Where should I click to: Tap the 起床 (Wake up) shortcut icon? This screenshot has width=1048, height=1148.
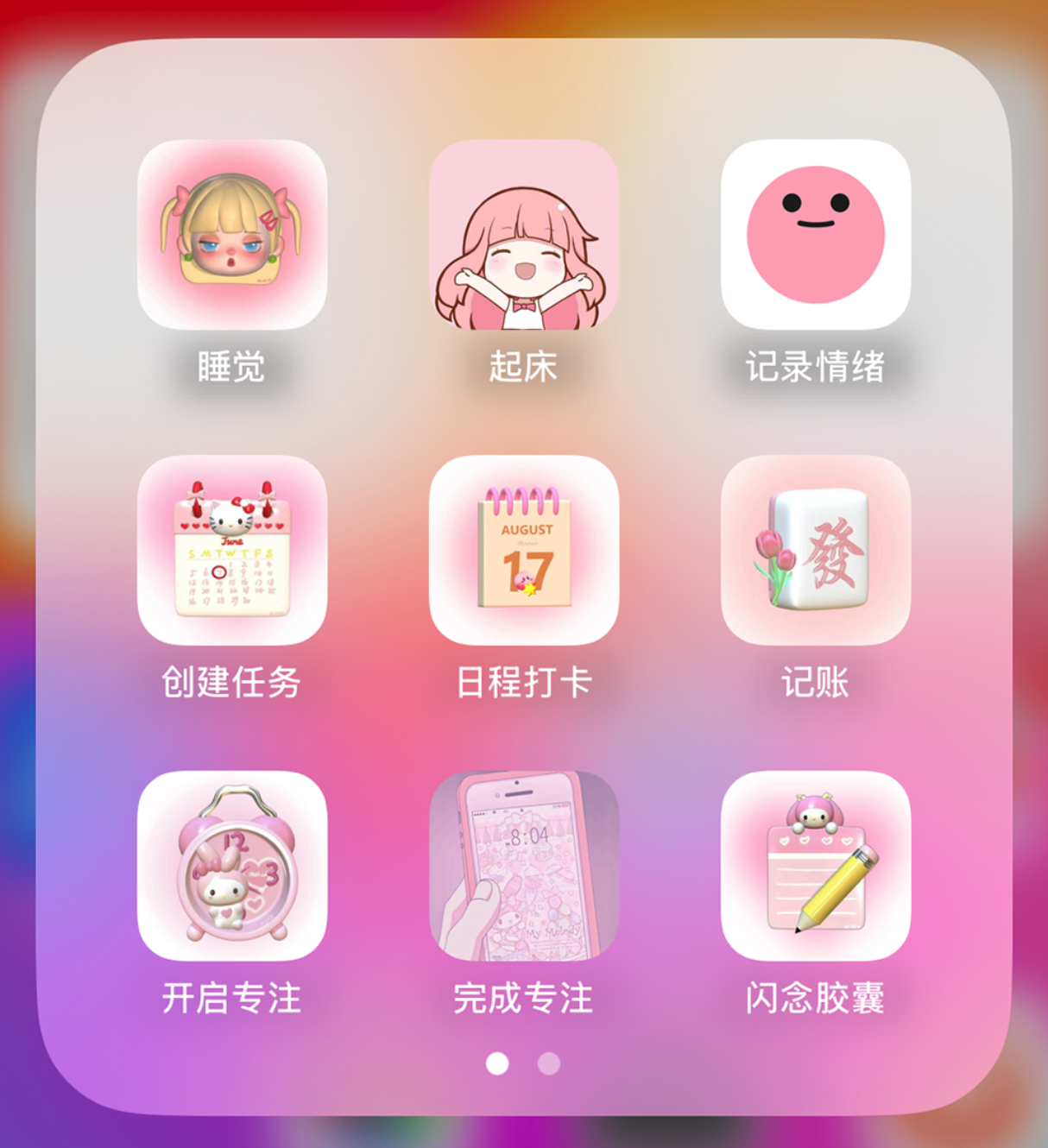coord(524,234)
